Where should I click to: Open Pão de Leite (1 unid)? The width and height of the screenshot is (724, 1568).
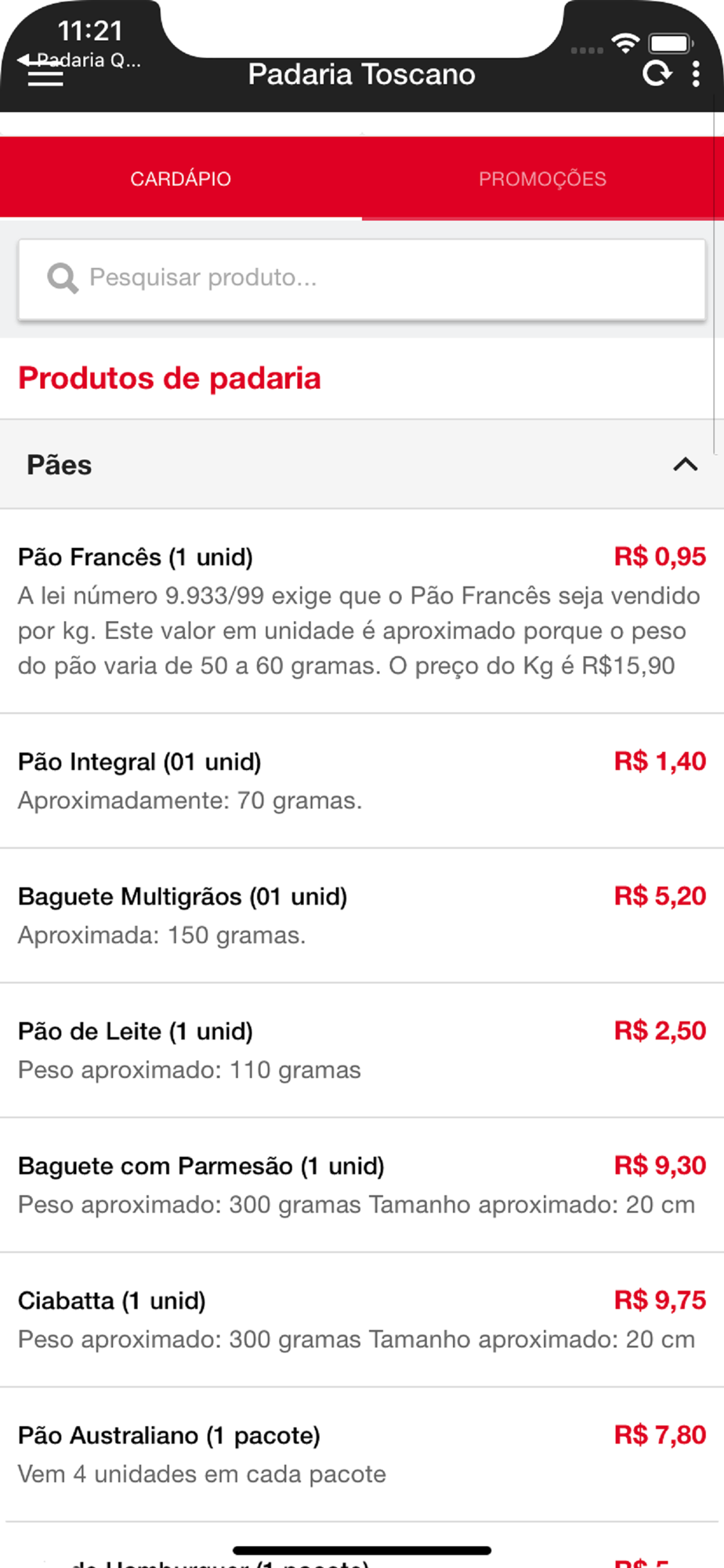click(362, 1051)
